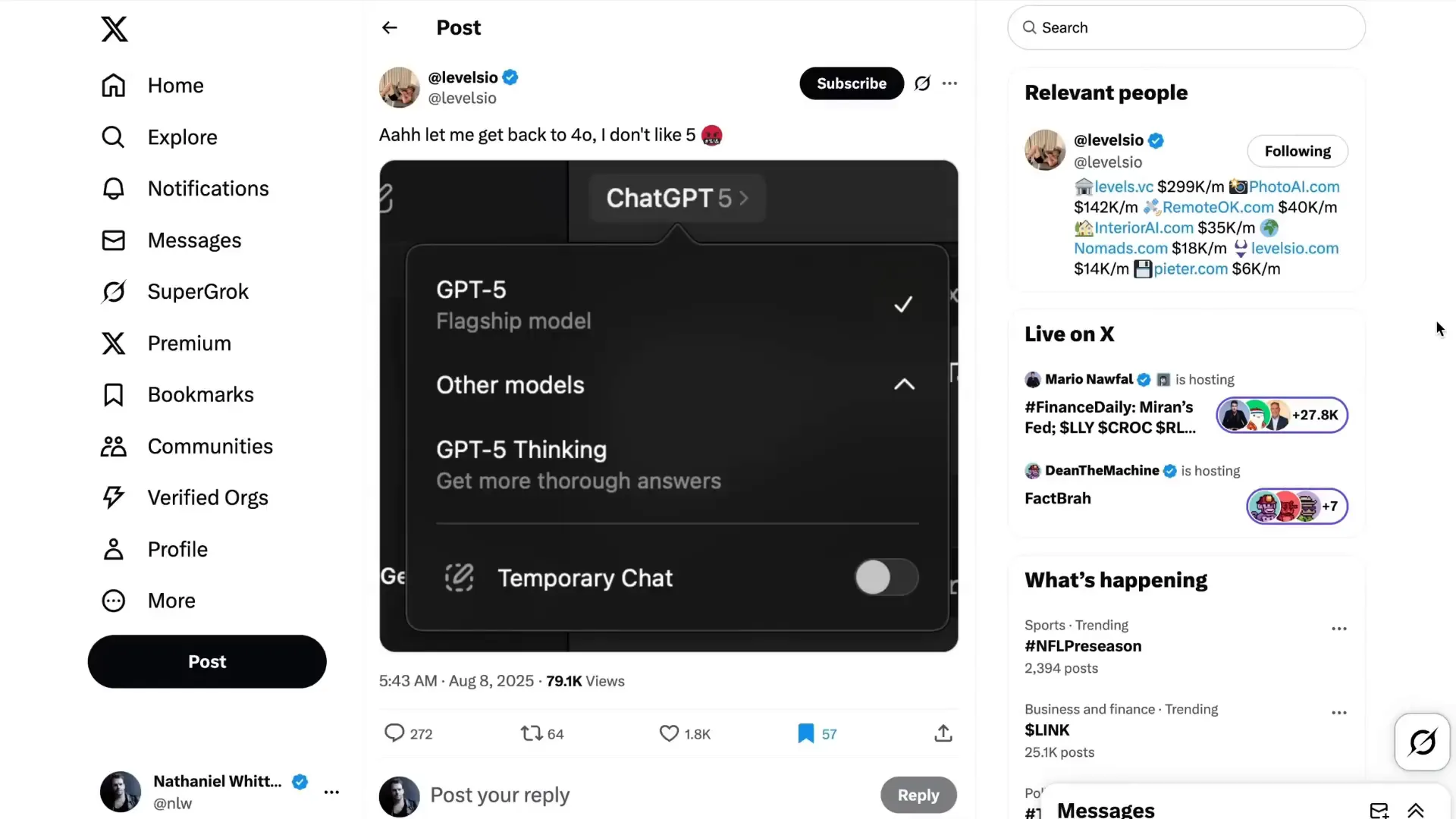This screenshot has width=1456, height=819.
Task: Open SuperGrok from the sidebar
Action: click(x=197, y=292)
